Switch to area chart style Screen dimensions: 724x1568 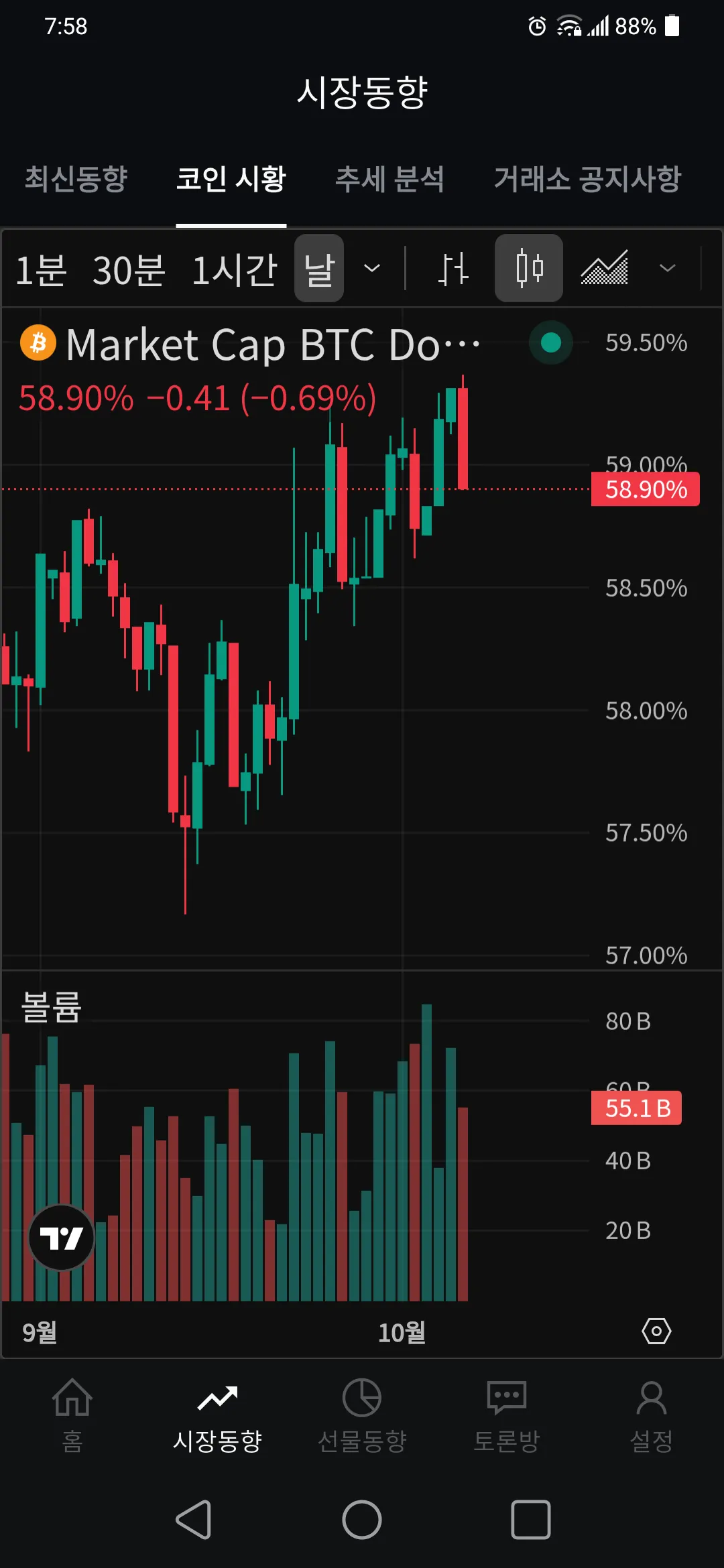604,269
